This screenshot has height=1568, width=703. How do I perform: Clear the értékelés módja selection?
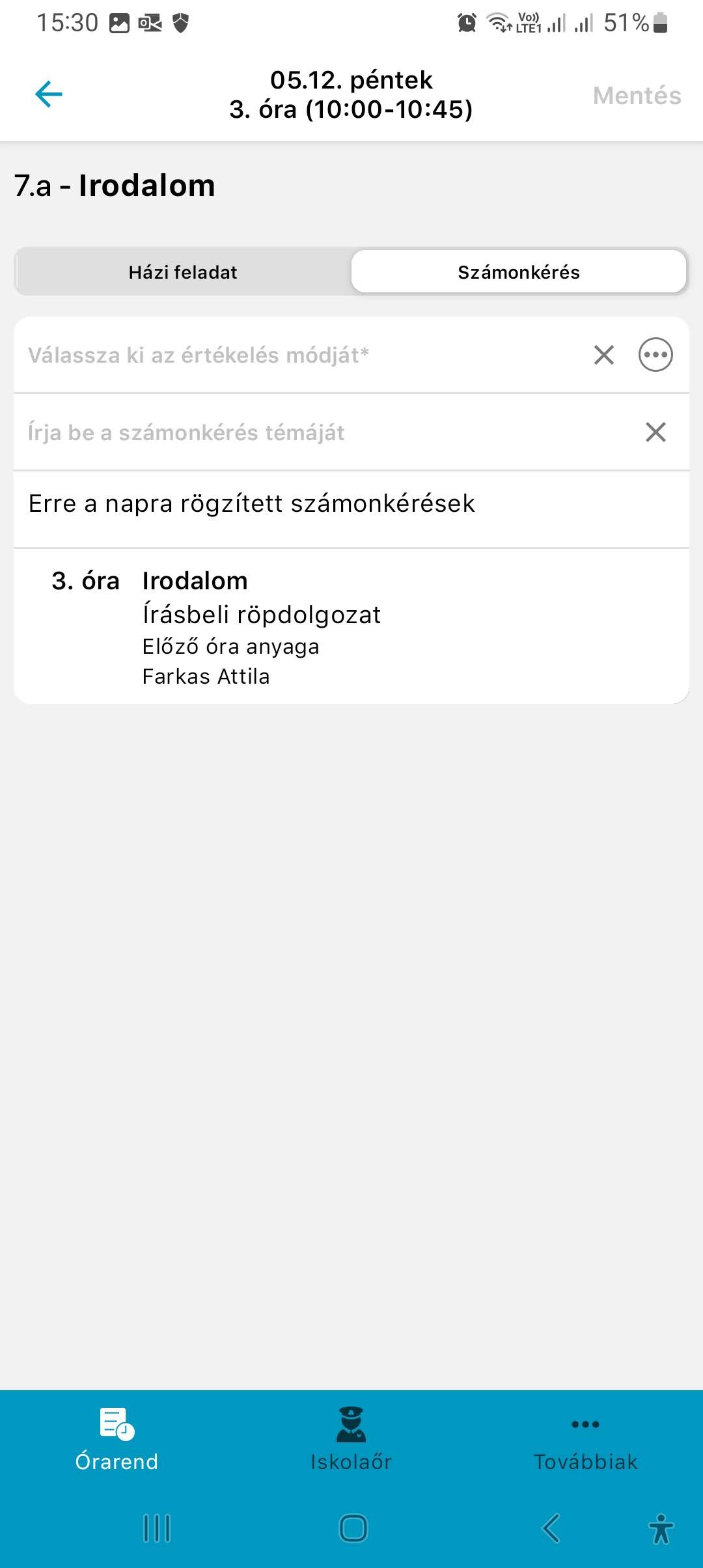click(x=604, y=355)
